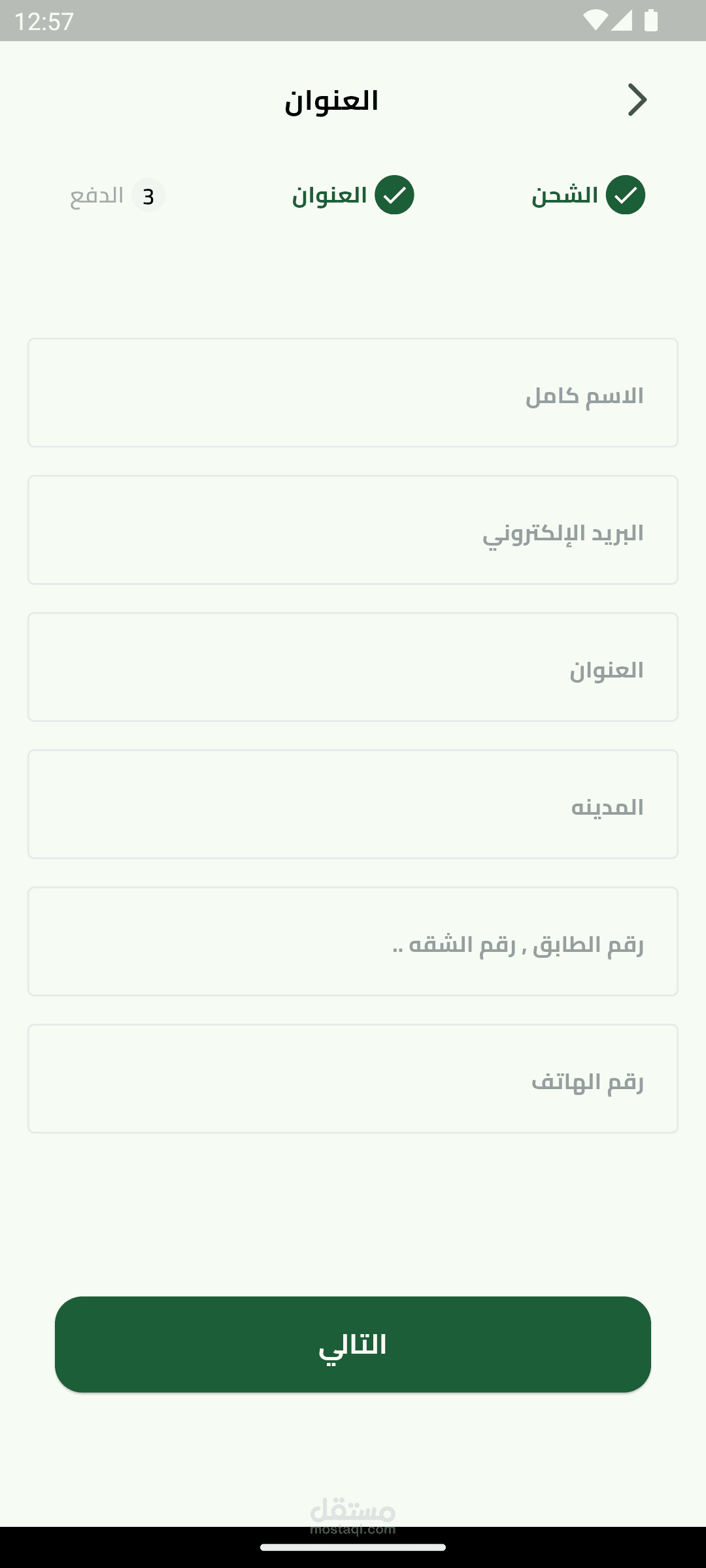
Task: Tap the city field (المدينه)
Action: [353, 804]
